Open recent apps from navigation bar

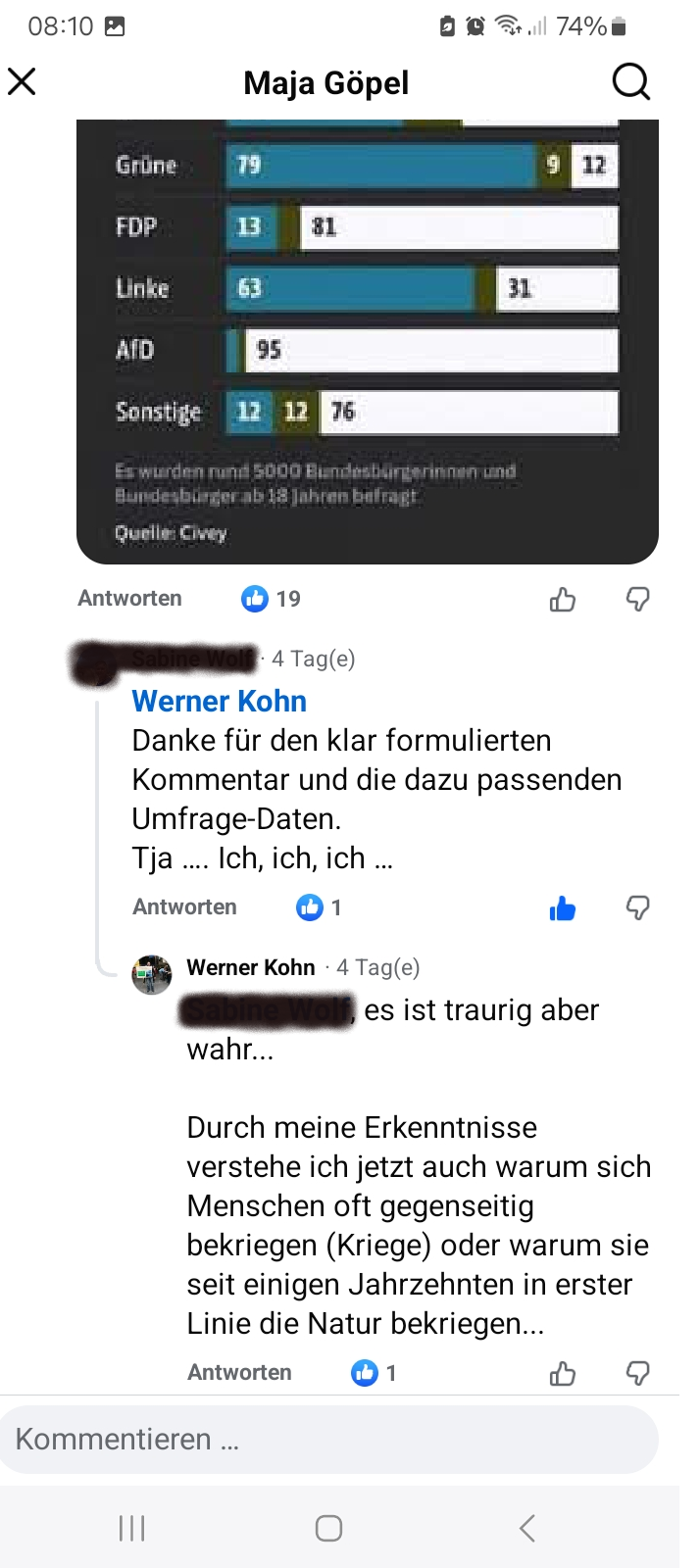[x=131, y=1527]
